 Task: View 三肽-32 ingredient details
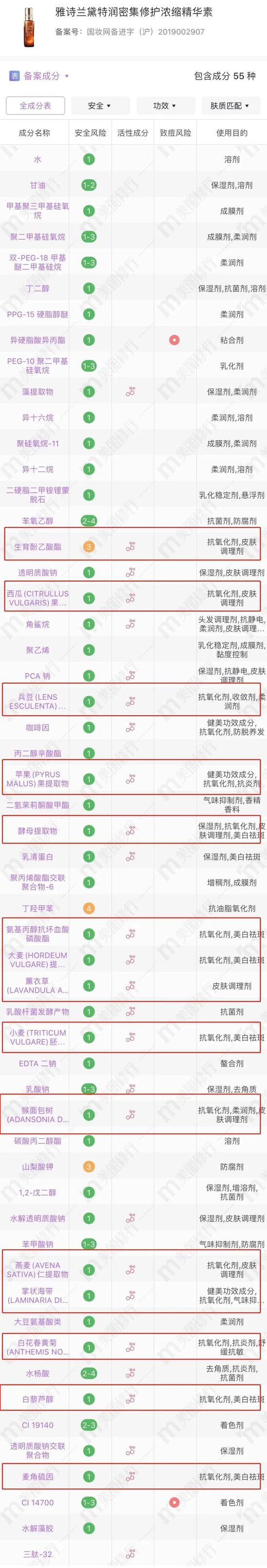click(x=38, y=1554)
